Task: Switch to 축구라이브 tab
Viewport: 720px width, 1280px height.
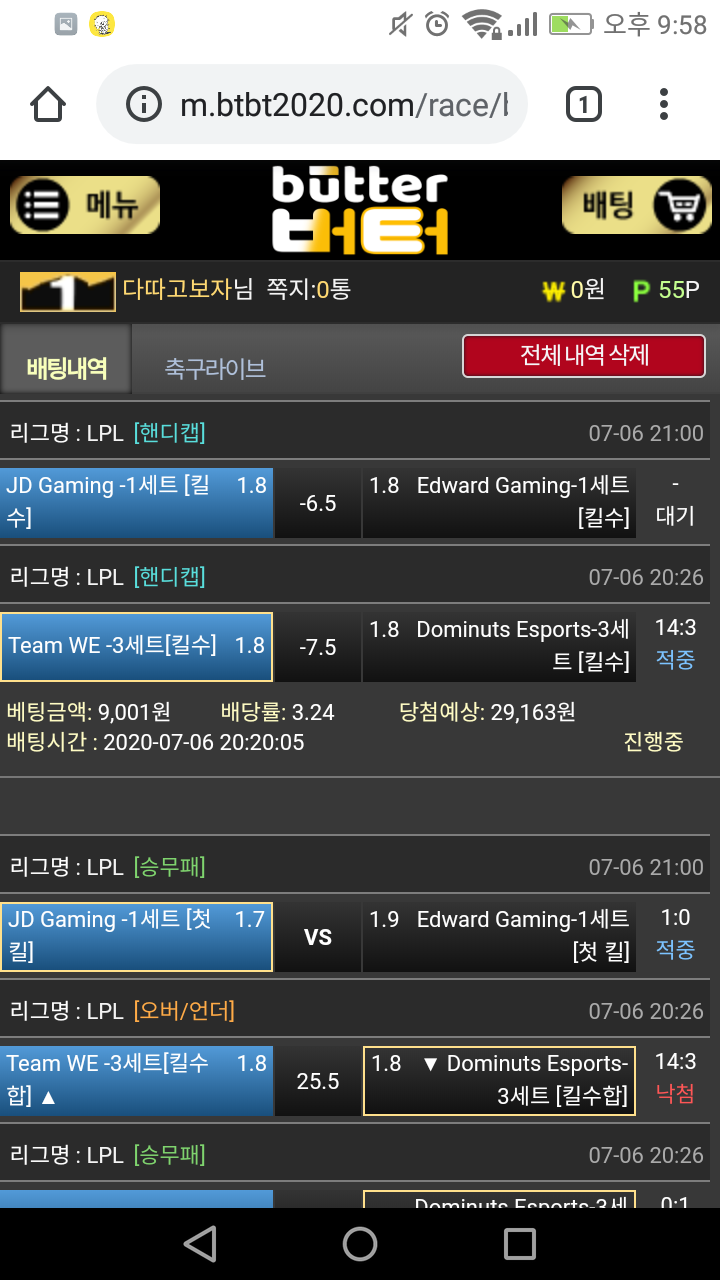Action: pyautogui.click(x=215, y=368)
